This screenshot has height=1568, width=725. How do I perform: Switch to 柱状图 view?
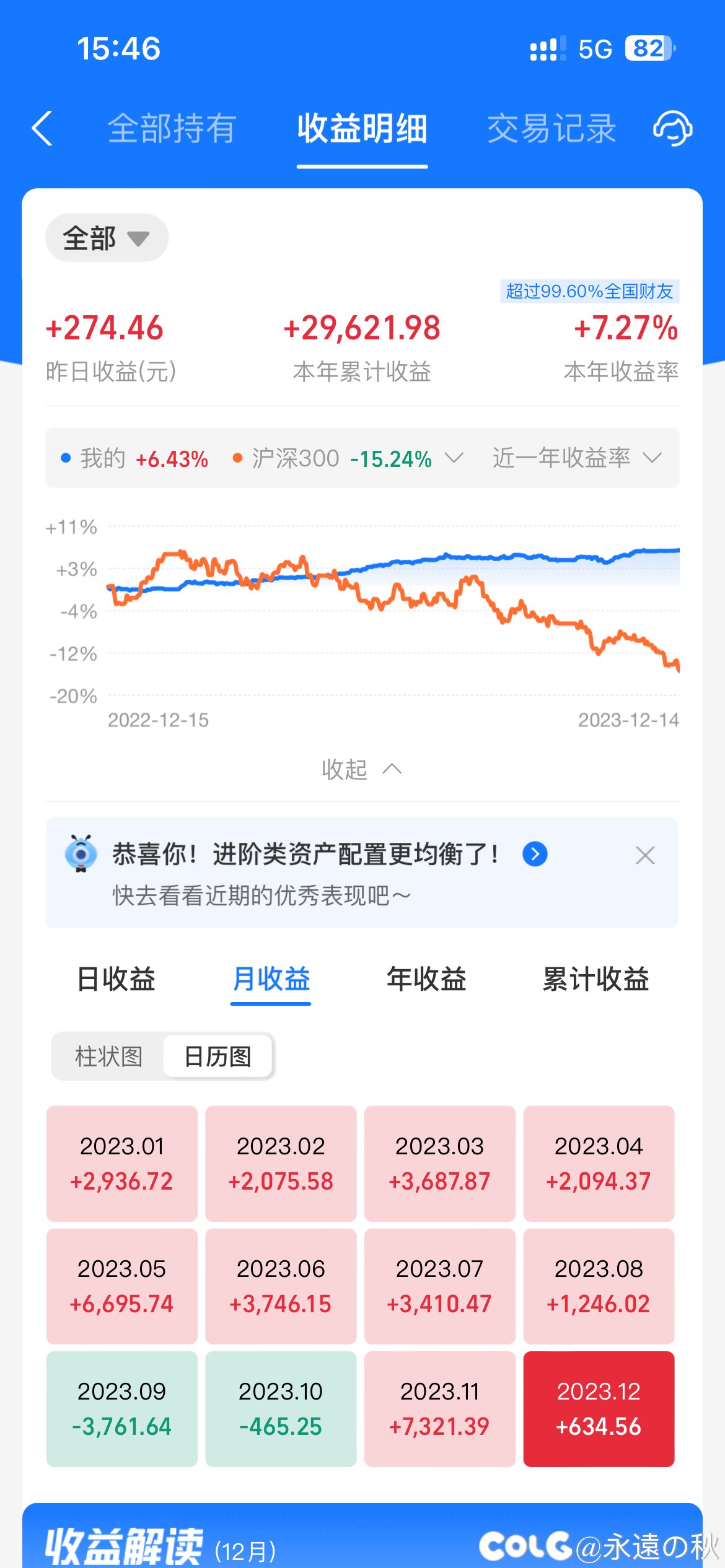108,1056
